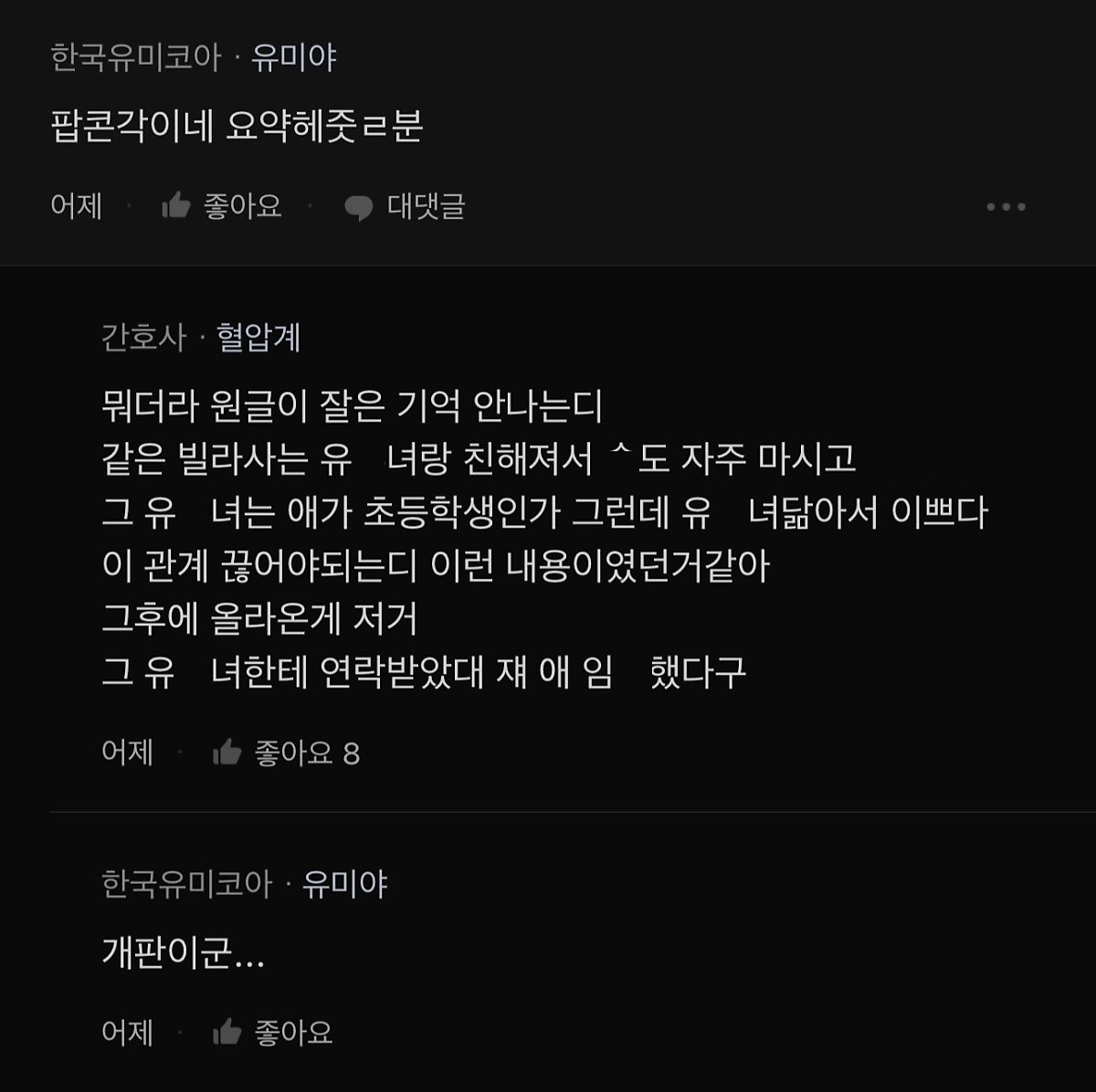Open the overflow menu on the top comment
Image resolution: width=1096 pixels, height=1092 pixels.
(x=1006, y=207)
